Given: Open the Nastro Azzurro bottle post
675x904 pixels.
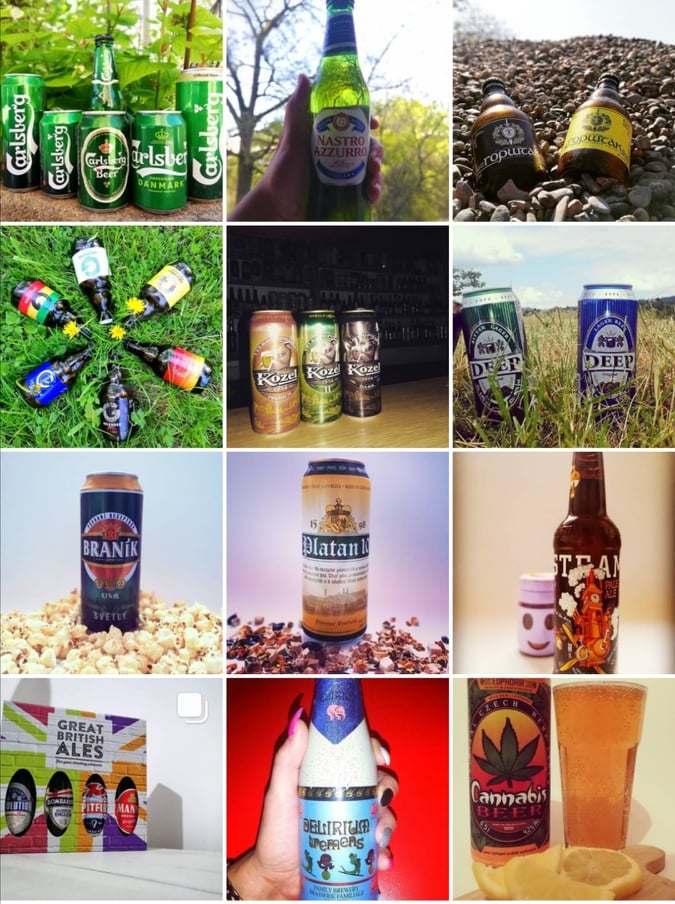Looking at the screenshot, I should [337, 111].
